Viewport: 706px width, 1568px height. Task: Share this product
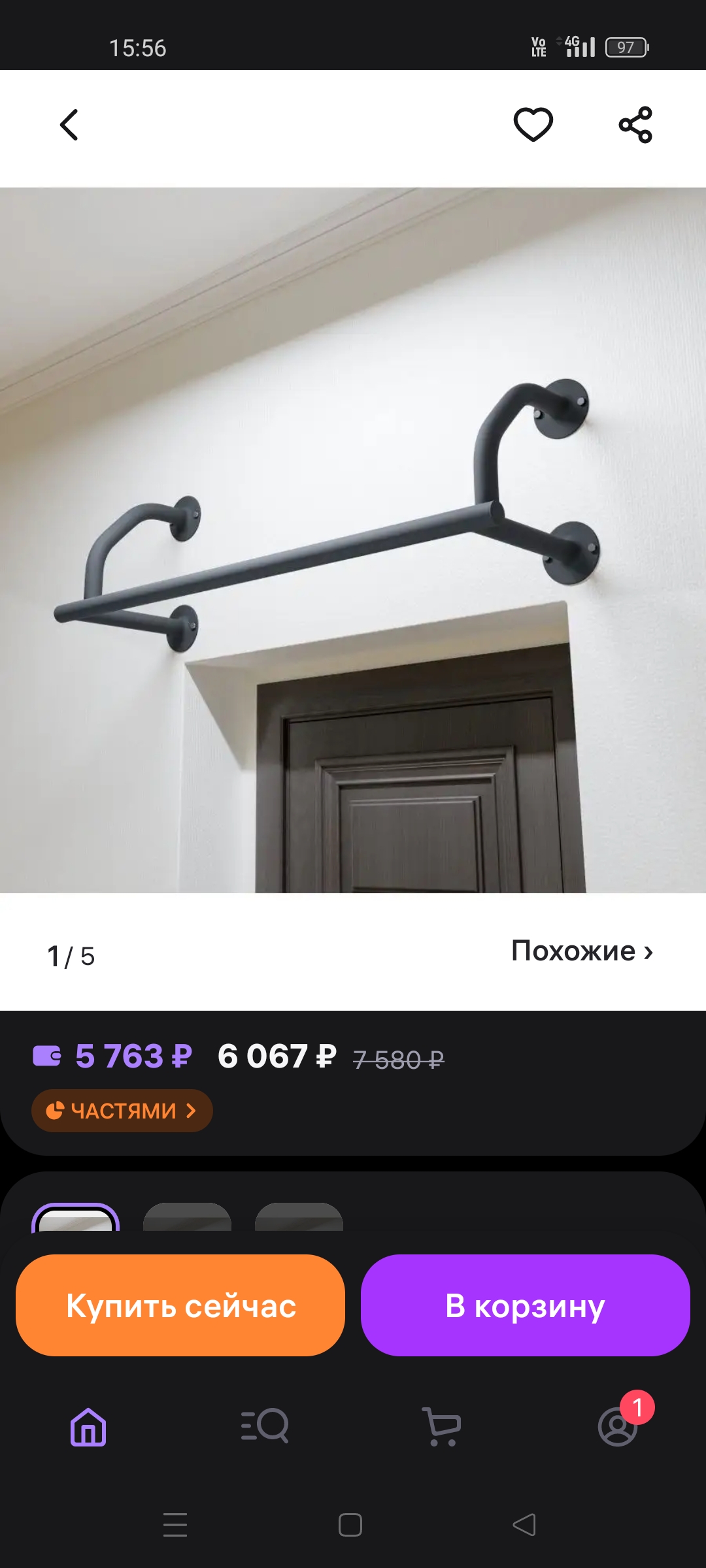(x=635, y=125)
